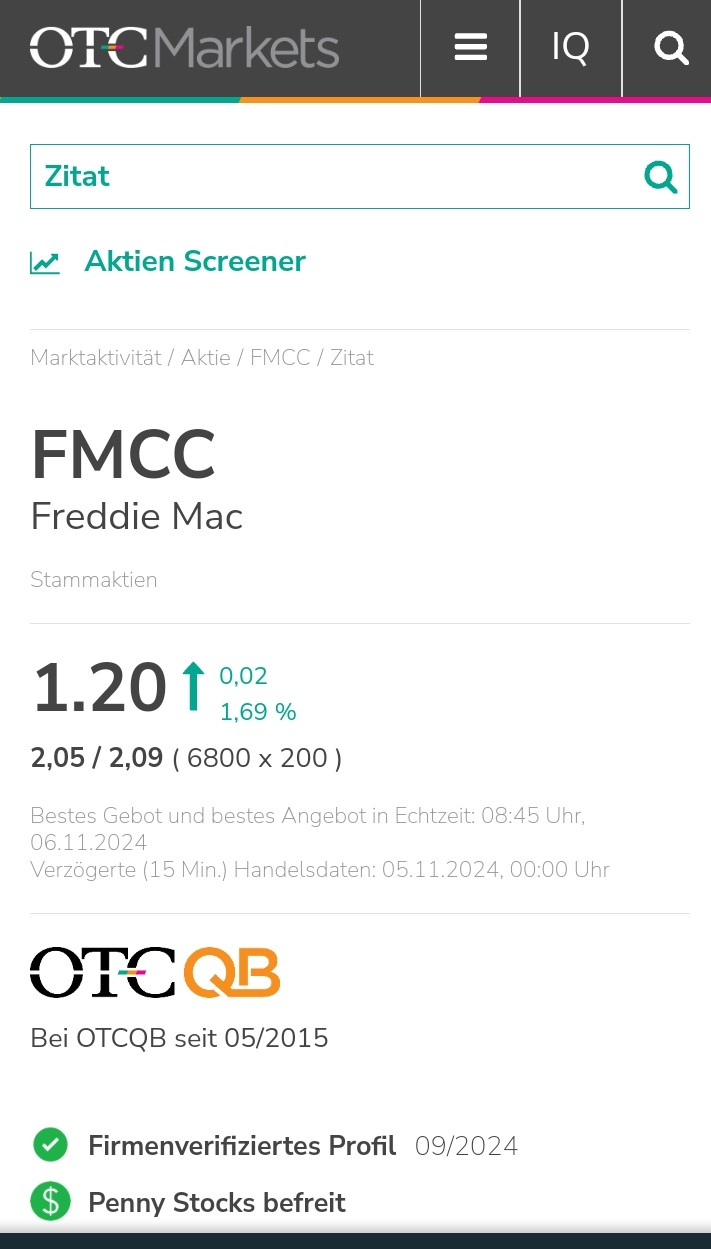
Task: Tap the magnifier inside the Zitat field
Action: click(660, 177)
